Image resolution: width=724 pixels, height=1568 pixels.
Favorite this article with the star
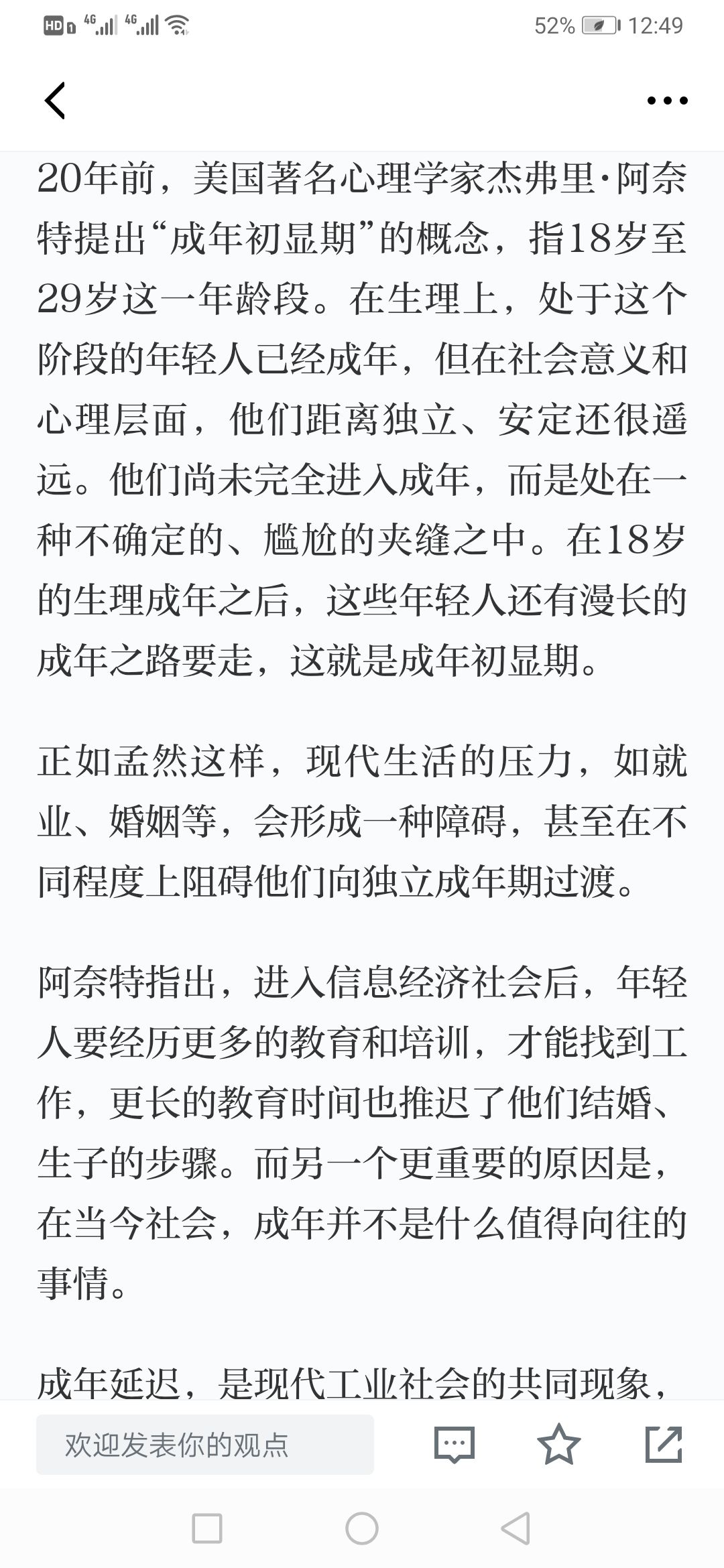(x=558, y=1443)
